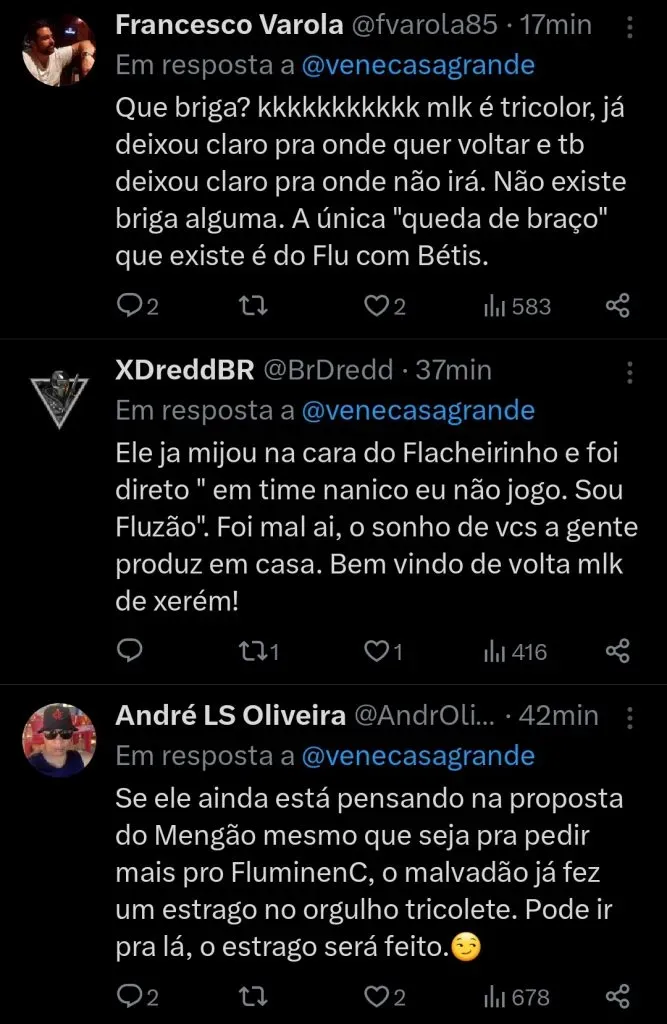This screenshot has width=667, height=1024.
Task: Reply to André LS Oliveira's tweet
Action: pos(130,996)
